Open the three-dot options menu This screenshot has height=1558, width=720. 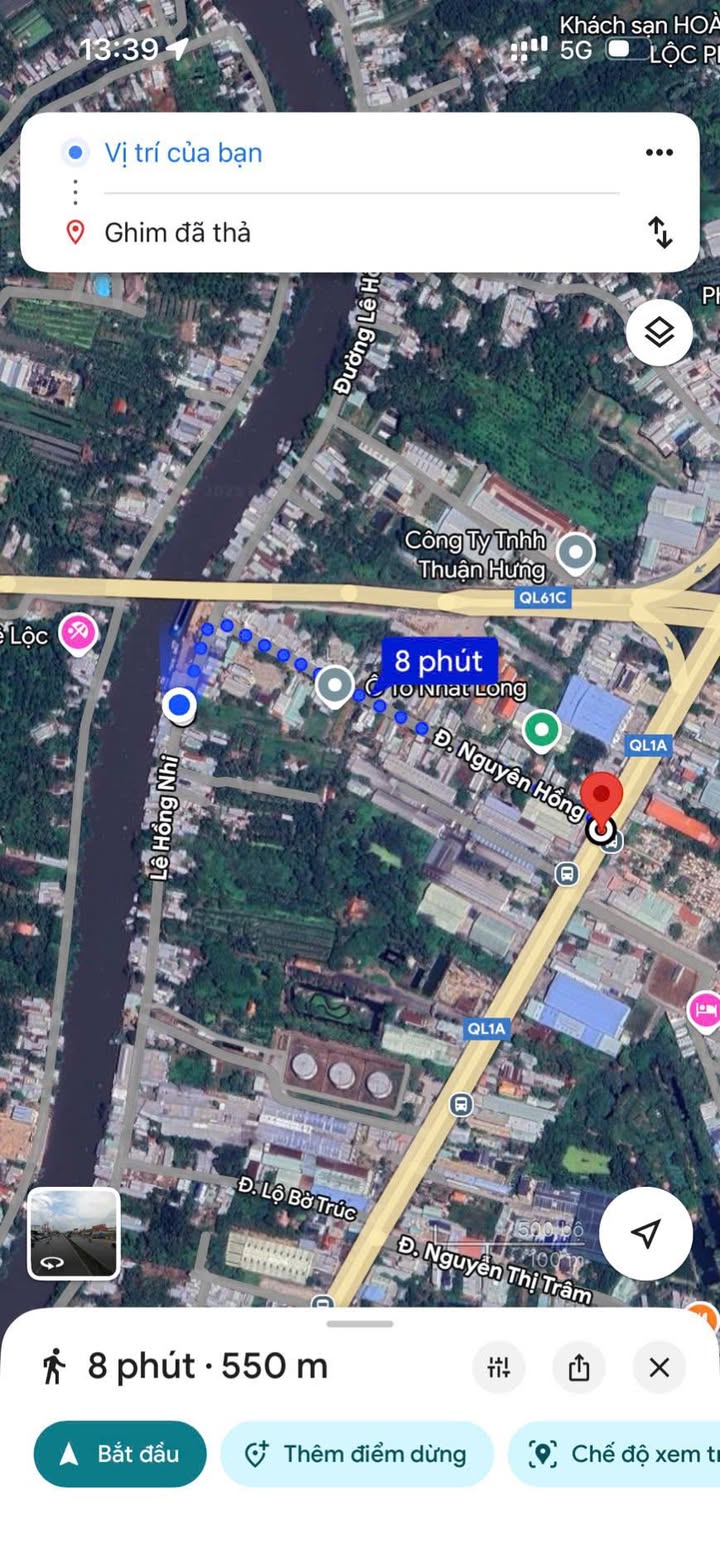(x=659, y=153)
